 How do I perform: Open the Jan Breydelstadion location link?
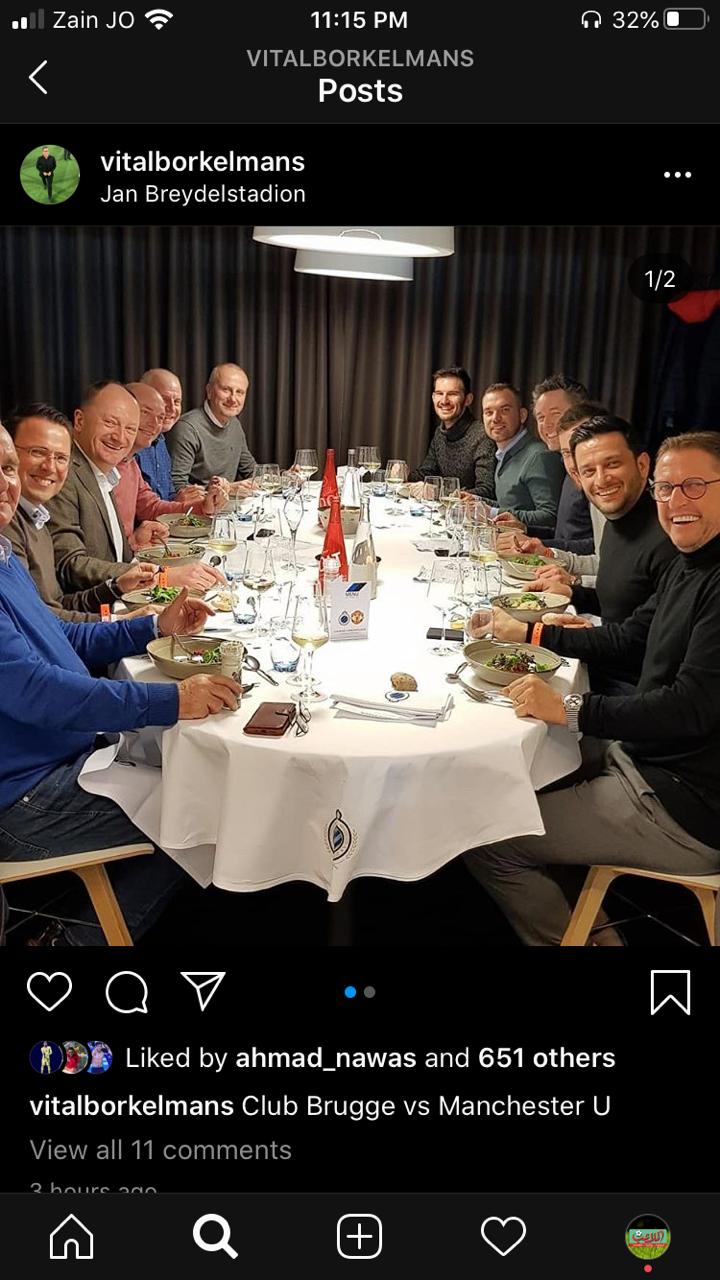coord(202,194)
